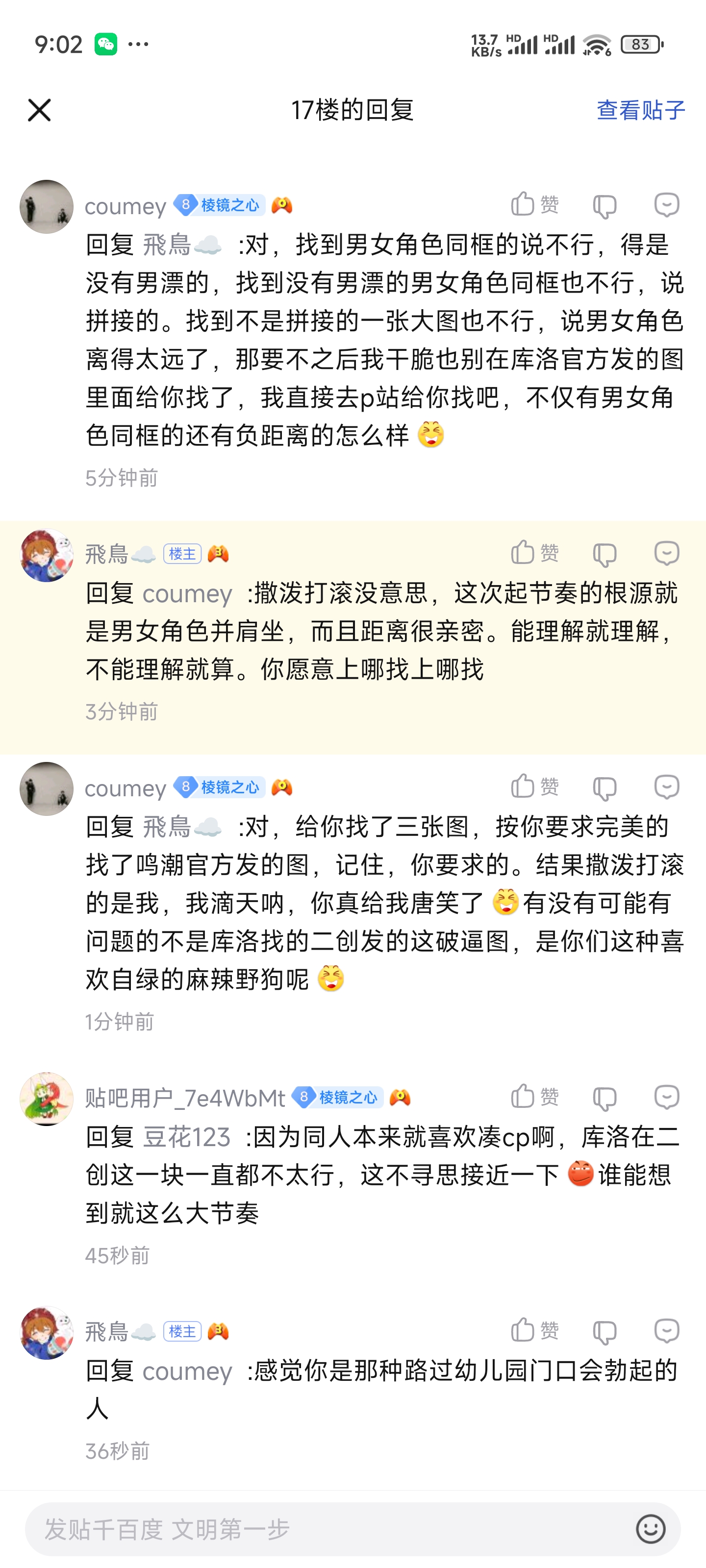
Task: Reply to 贴吧用户_7e4WbMt's comment
Action: (x=666, y=1097)
